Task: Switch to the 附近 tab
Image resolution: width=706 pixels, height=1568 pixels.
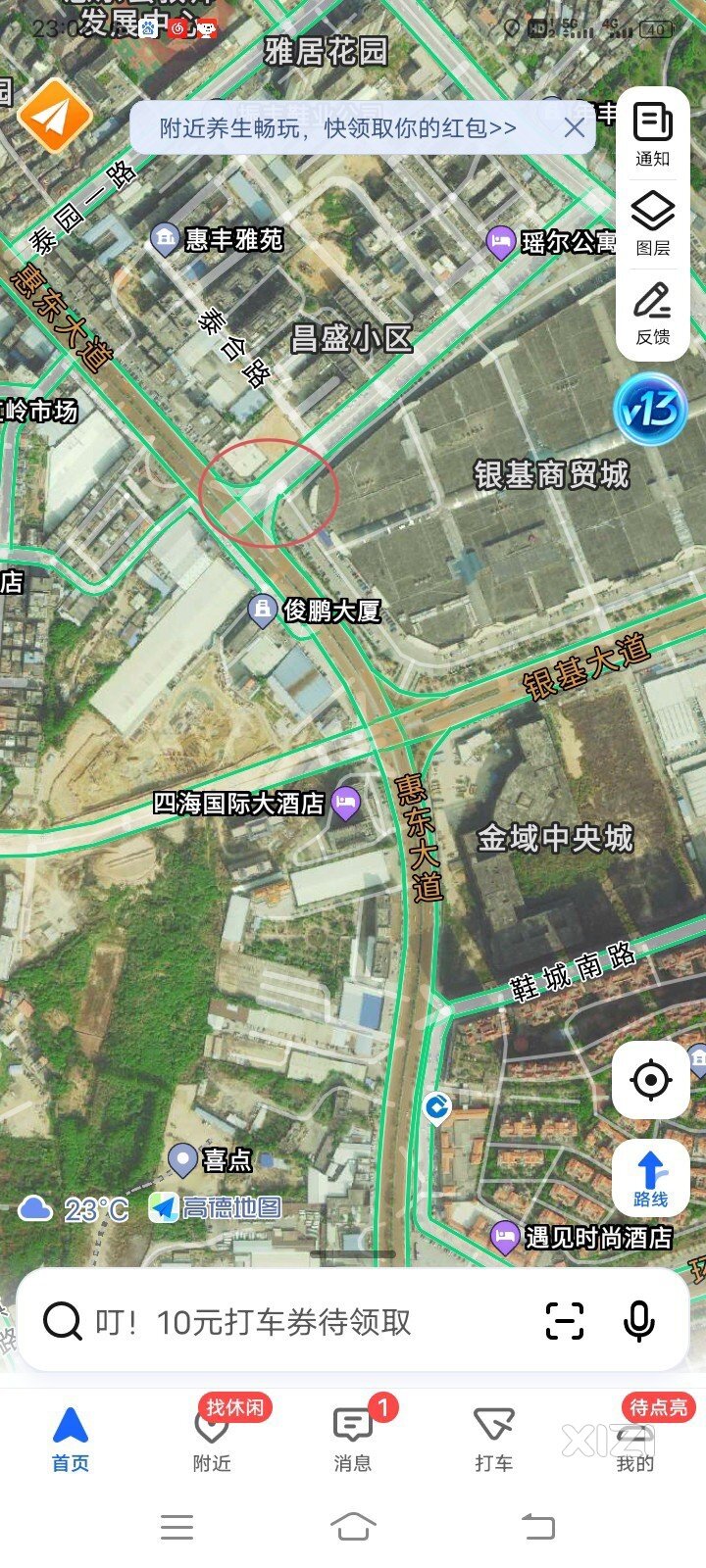Action: tap(212, 1438)
